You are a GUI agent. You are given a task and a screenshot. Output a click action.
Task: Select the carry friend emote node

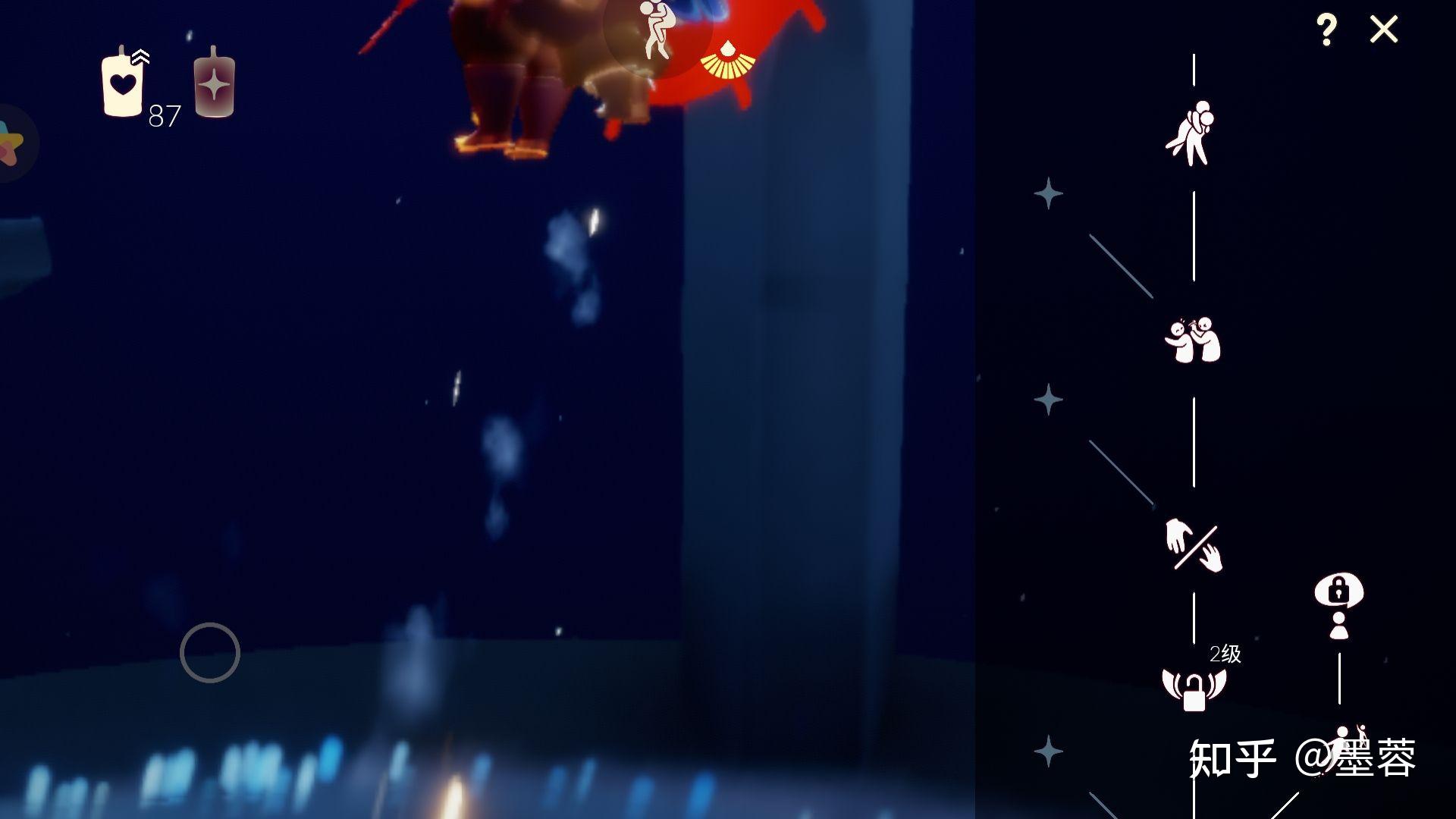point(1192,135)
